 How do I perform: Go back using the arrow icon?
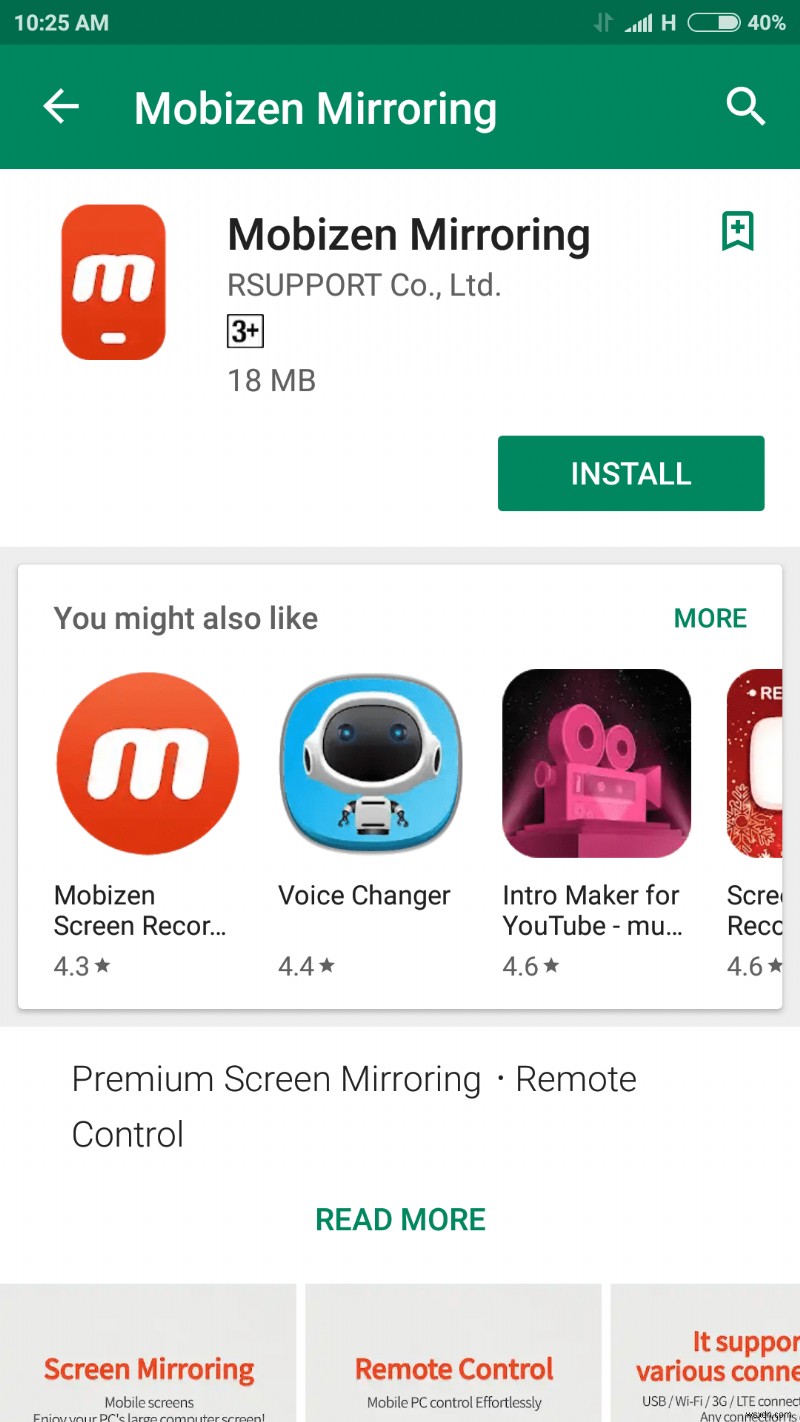[x=61, y=106]
